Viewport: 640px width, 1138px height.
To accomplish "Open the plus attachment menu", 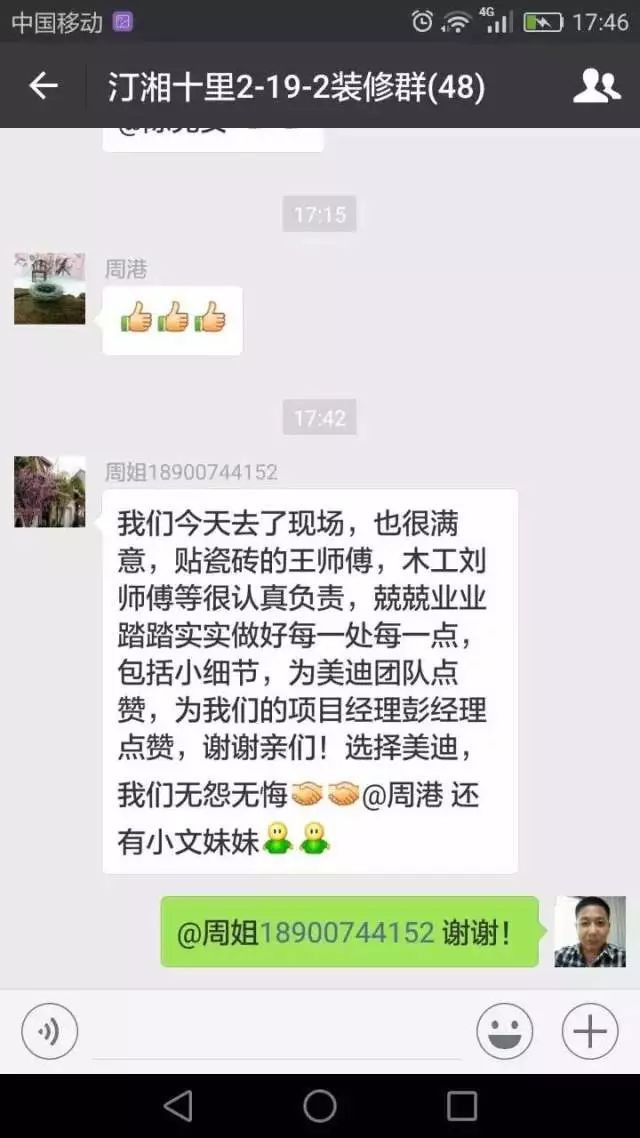I will pos(590,1030).
